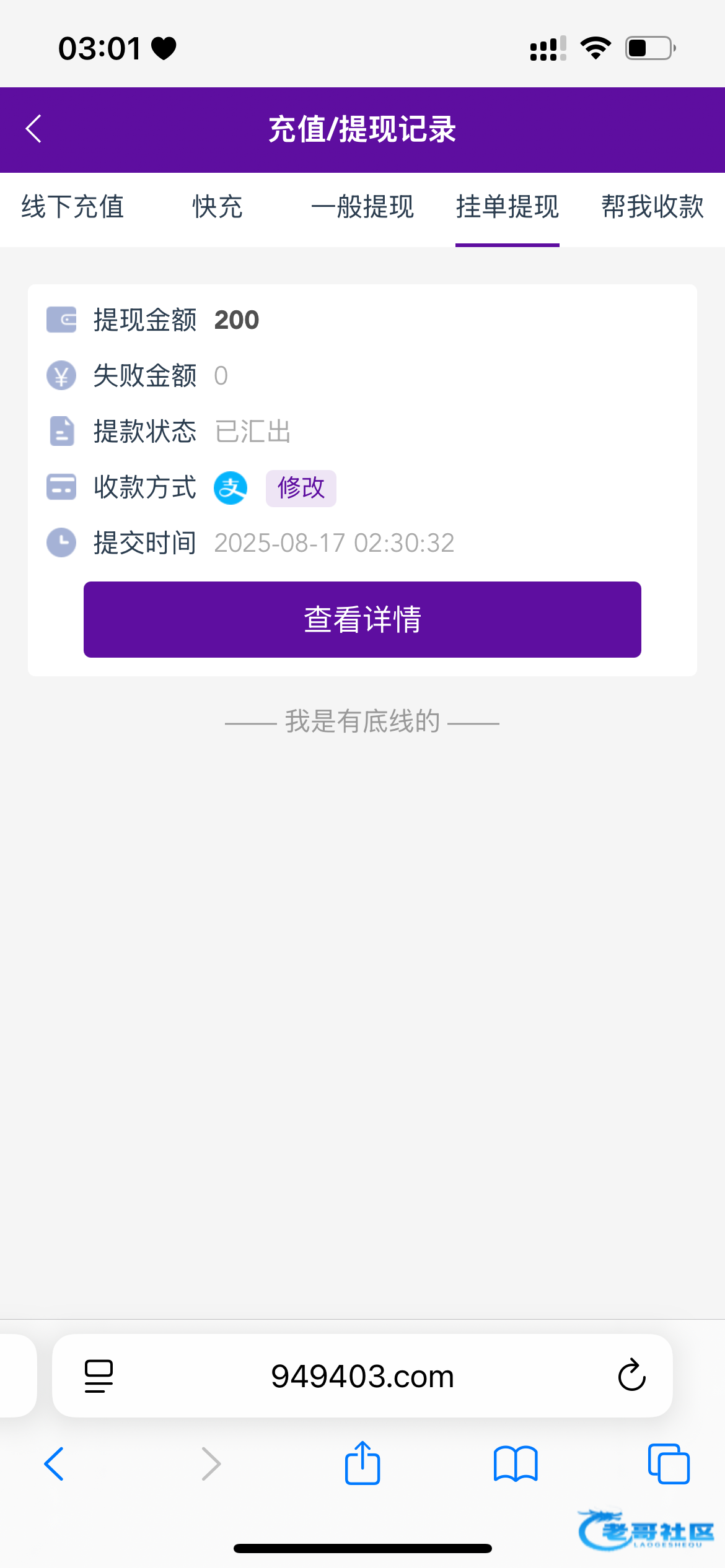Select the 挂单提现 tab
Image resolution: width=725 pixels, height=1568 pixels.
coord(507,207)
